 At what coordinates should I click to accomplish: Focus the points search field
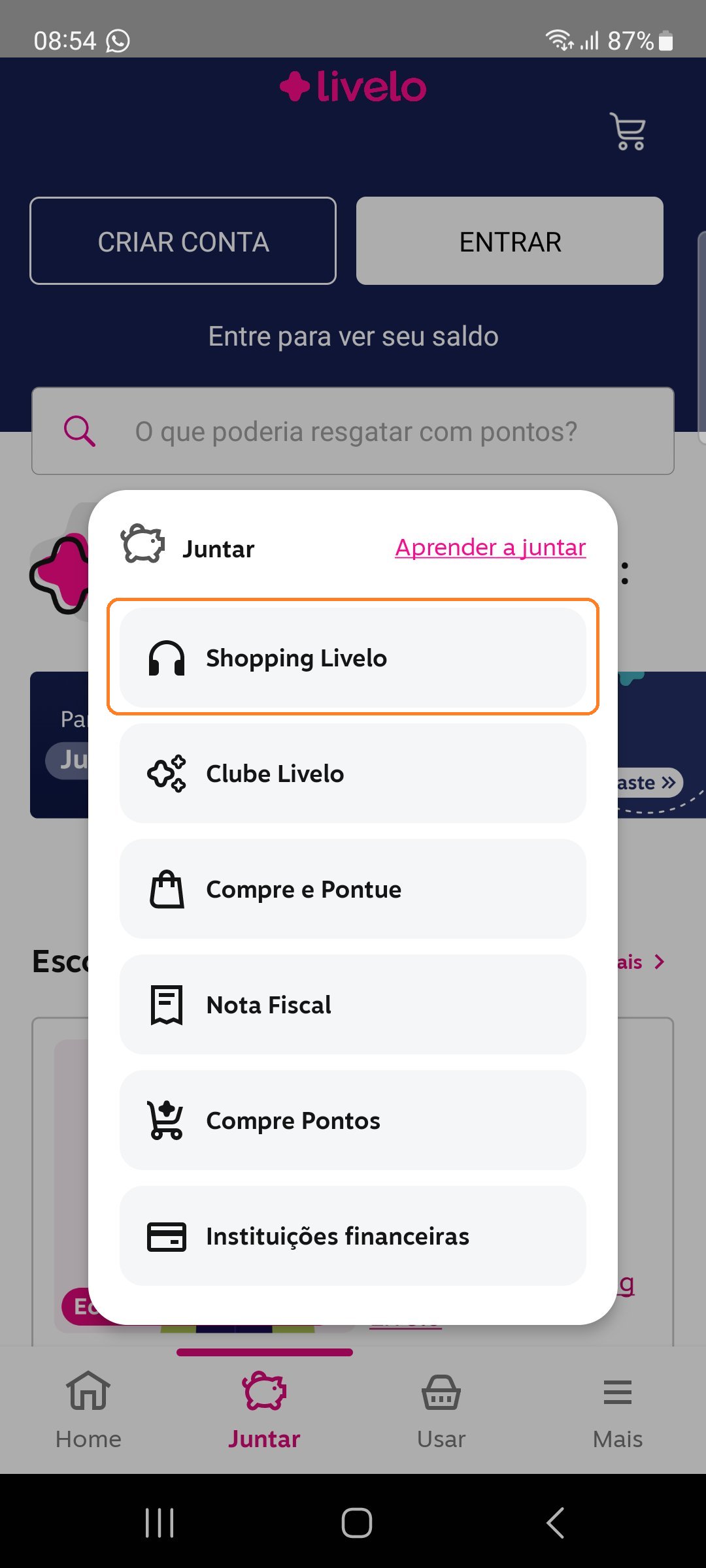pos(353,431)
